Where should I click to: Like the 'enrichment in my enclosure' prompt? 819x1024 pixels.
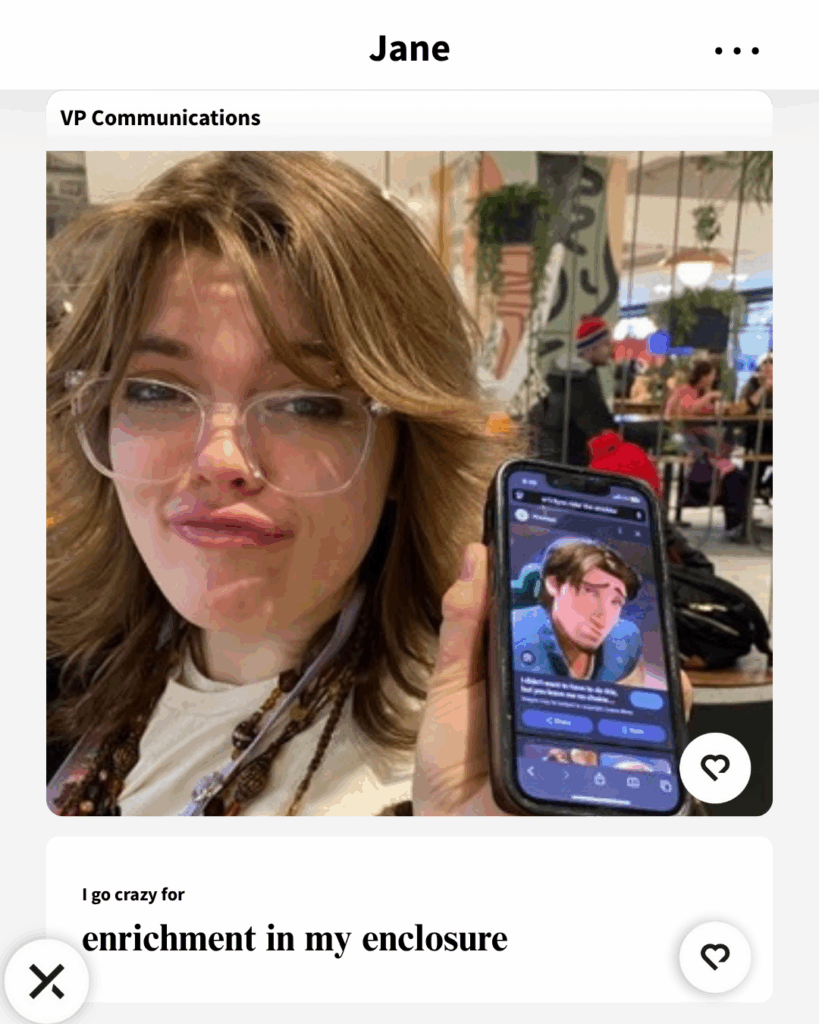coord(714,957)
